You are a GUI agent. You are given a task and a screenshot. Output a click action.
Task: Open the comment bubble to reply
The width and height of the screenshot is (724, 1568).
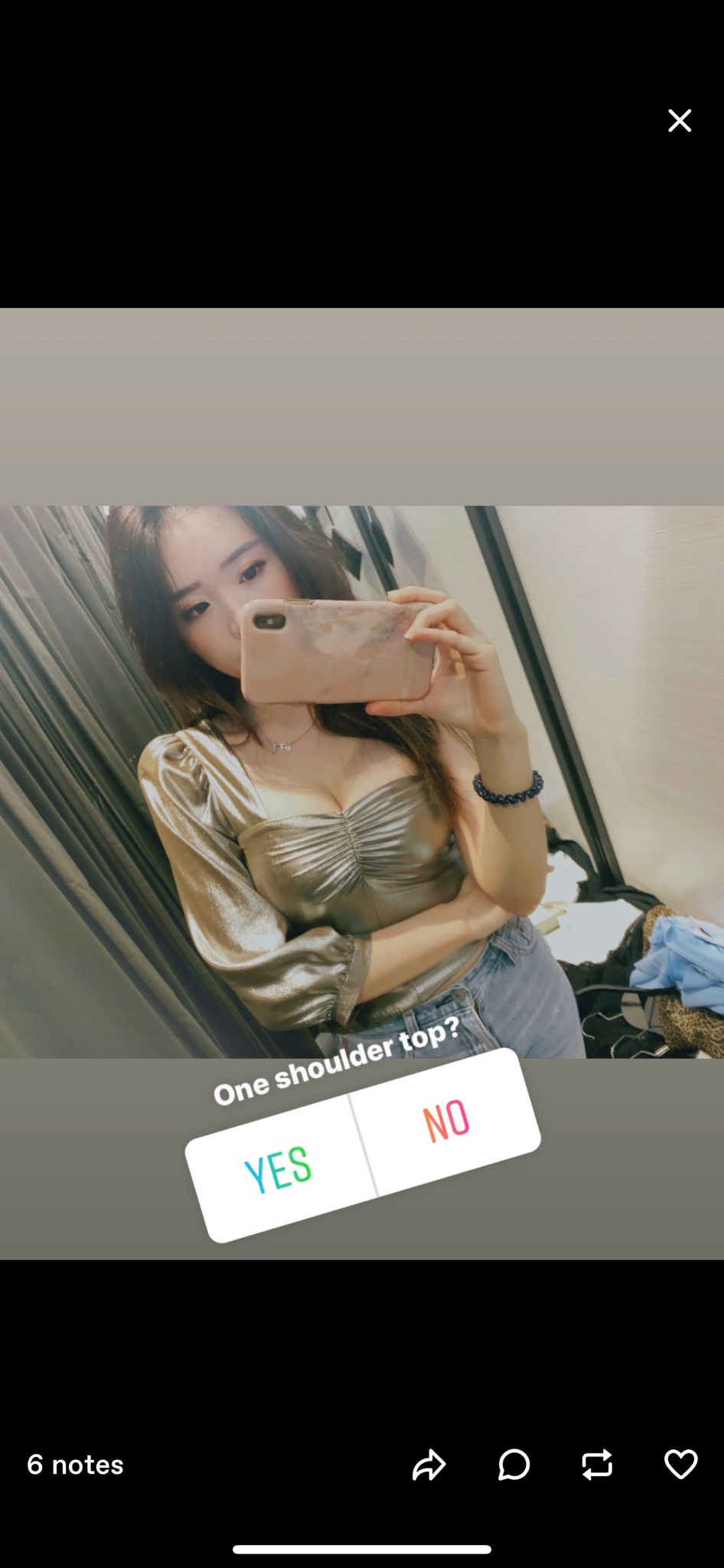(514, 1465)
